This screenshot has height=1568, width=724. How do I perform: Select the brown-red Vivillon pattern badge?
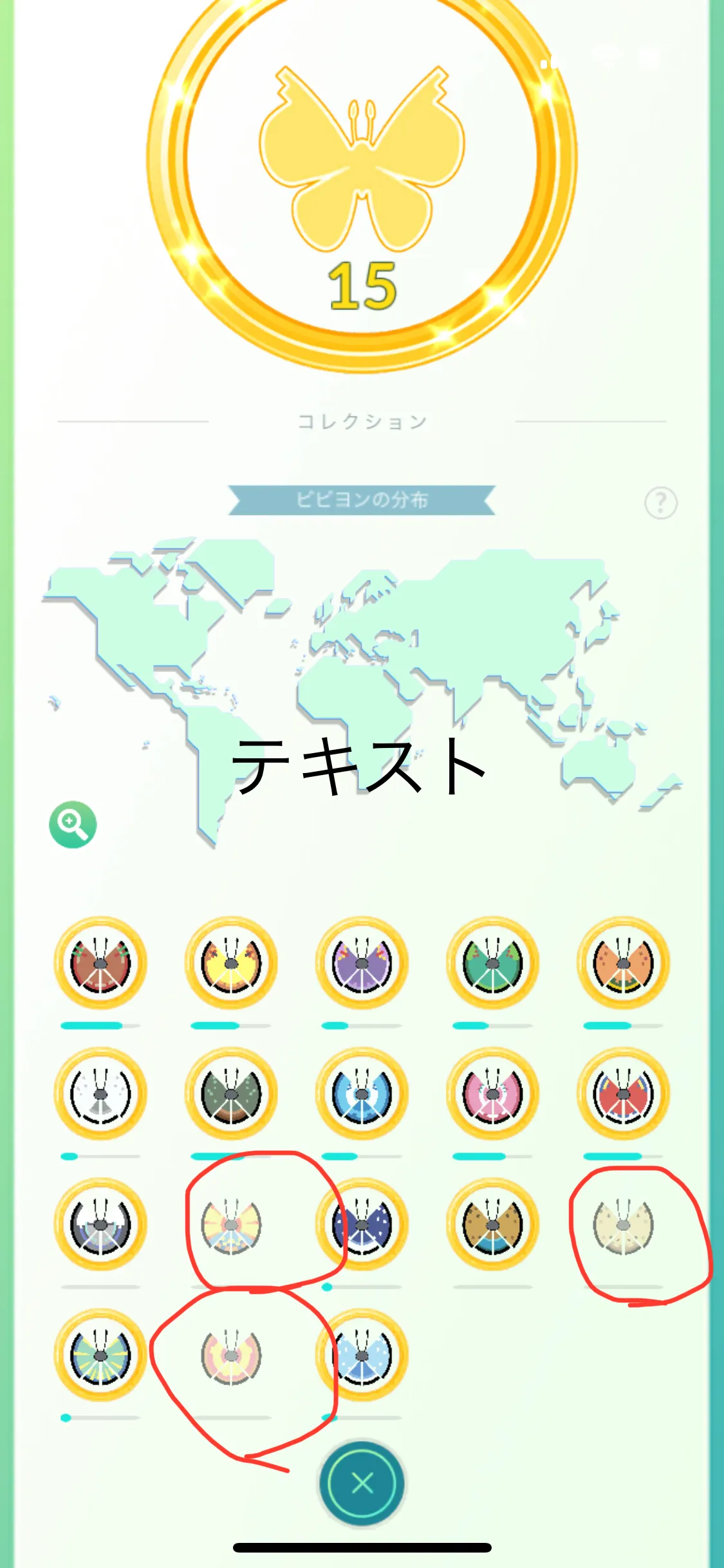[100, 963]
